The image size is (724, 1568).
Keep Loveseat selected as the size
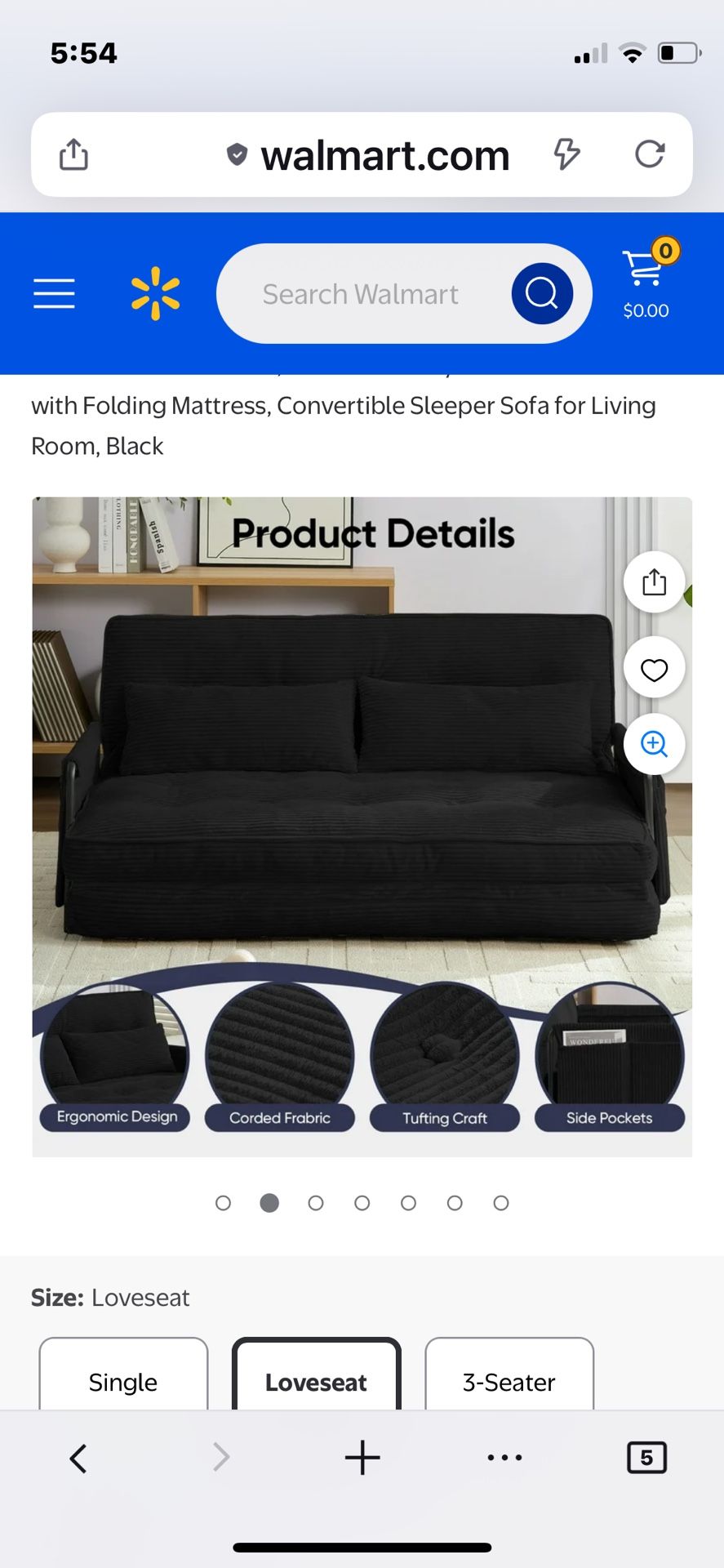click(x=316, y=1383)
